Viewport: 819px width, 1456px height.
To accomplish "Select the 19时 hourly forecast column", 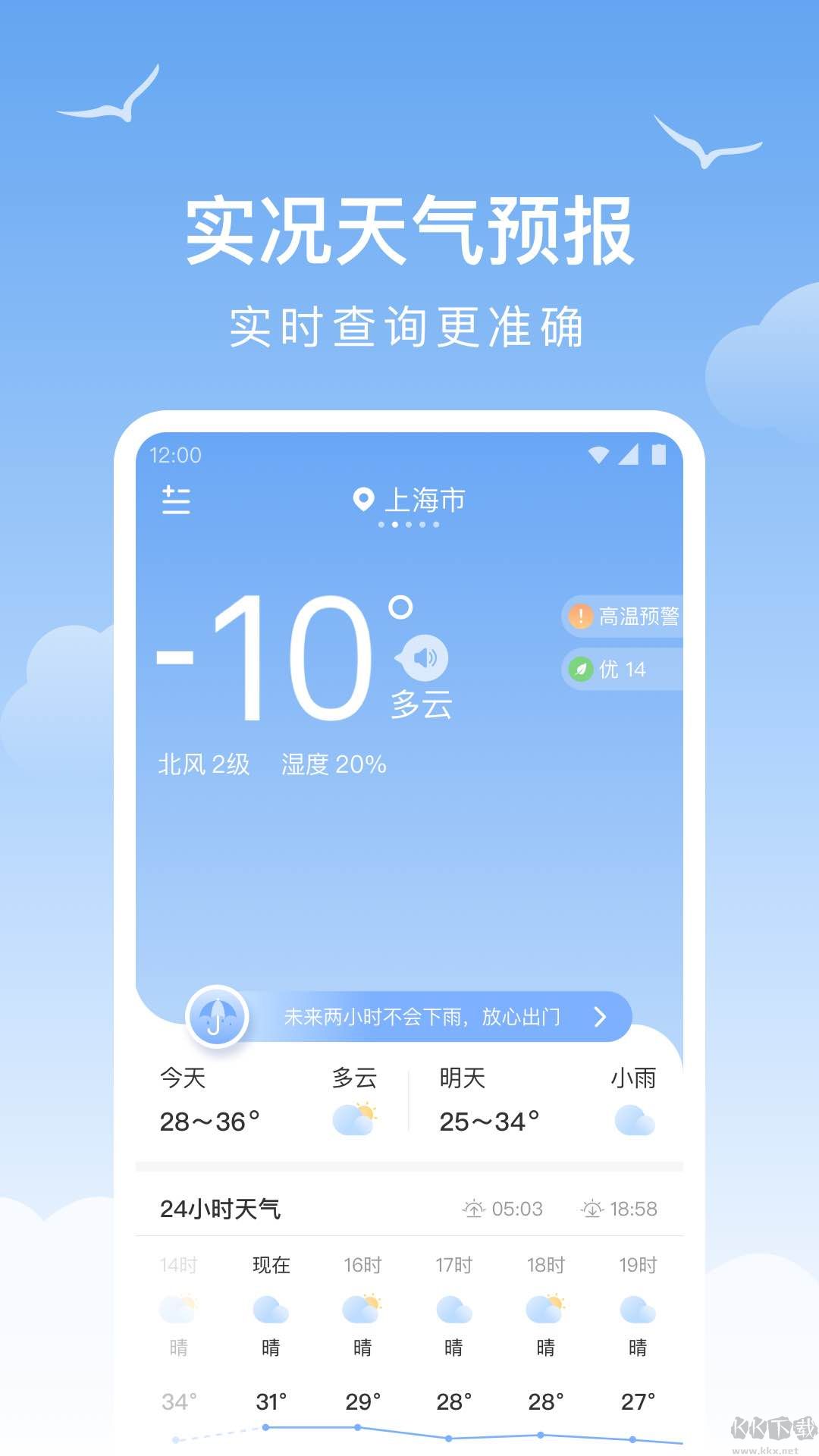I will click(x=637, y=1265).
